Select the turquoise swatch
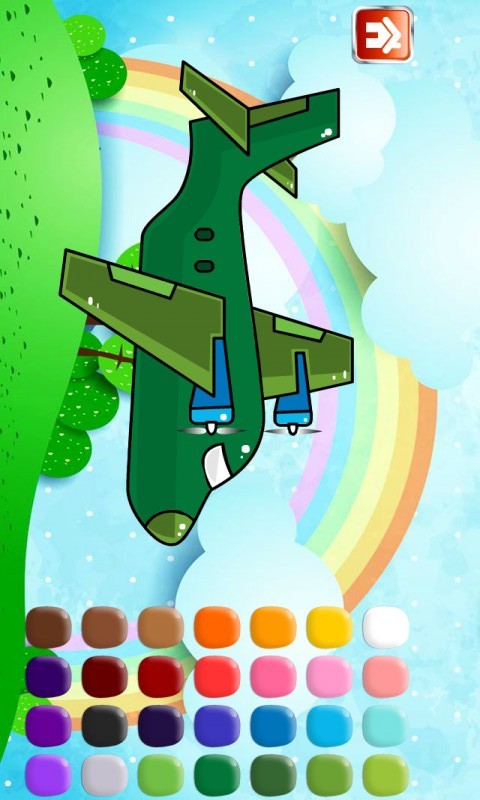The width and height of the screenshot is (480, 800). pyautogui.click(x=386, y=726)
